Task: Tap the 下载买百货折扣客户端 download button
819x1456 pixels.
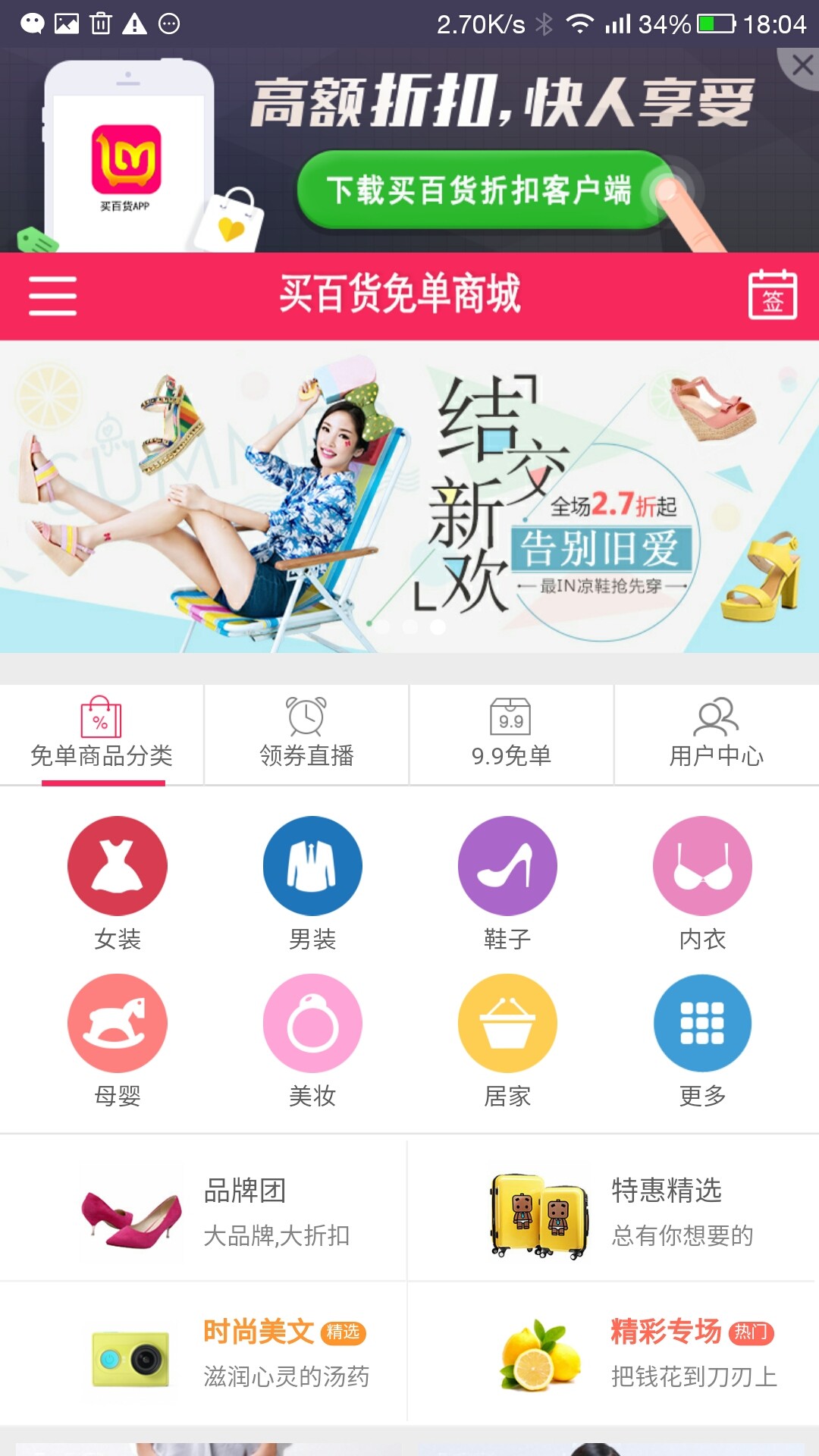Action: click(481, 190)
